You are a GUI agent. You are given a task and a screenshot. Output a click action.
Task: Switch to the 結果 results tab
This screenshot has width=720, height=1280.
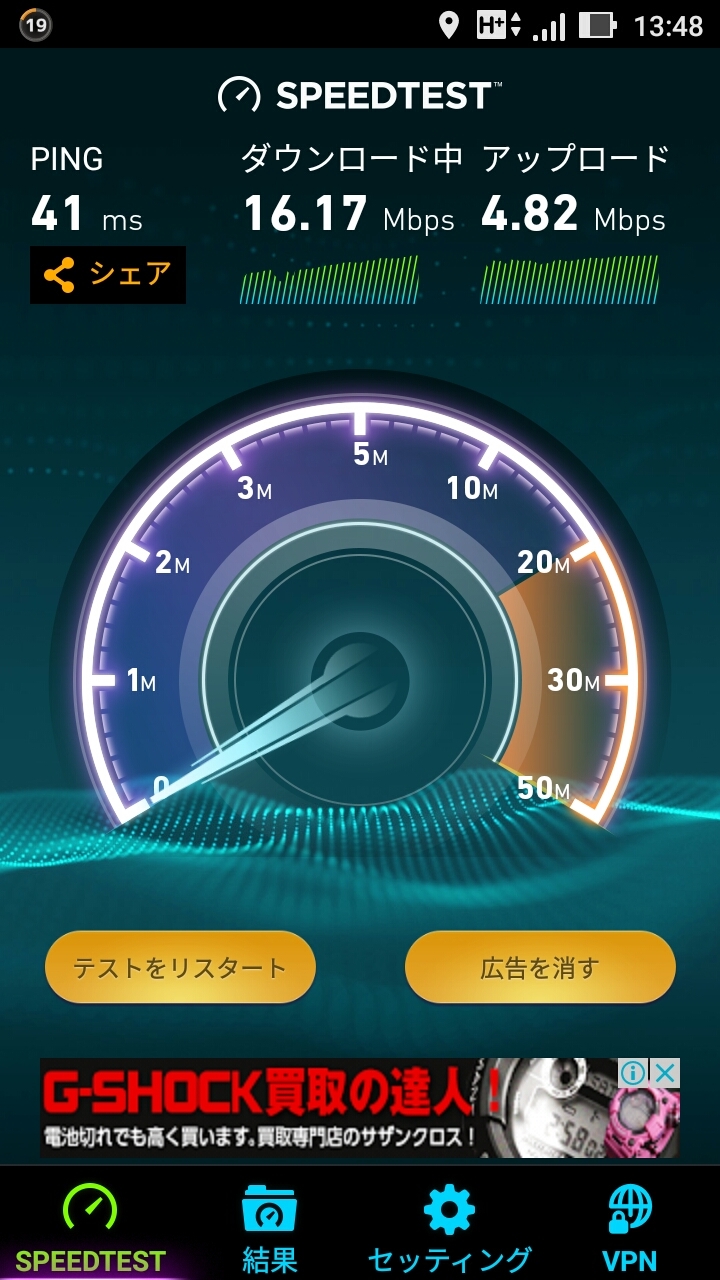[270, 1227]
